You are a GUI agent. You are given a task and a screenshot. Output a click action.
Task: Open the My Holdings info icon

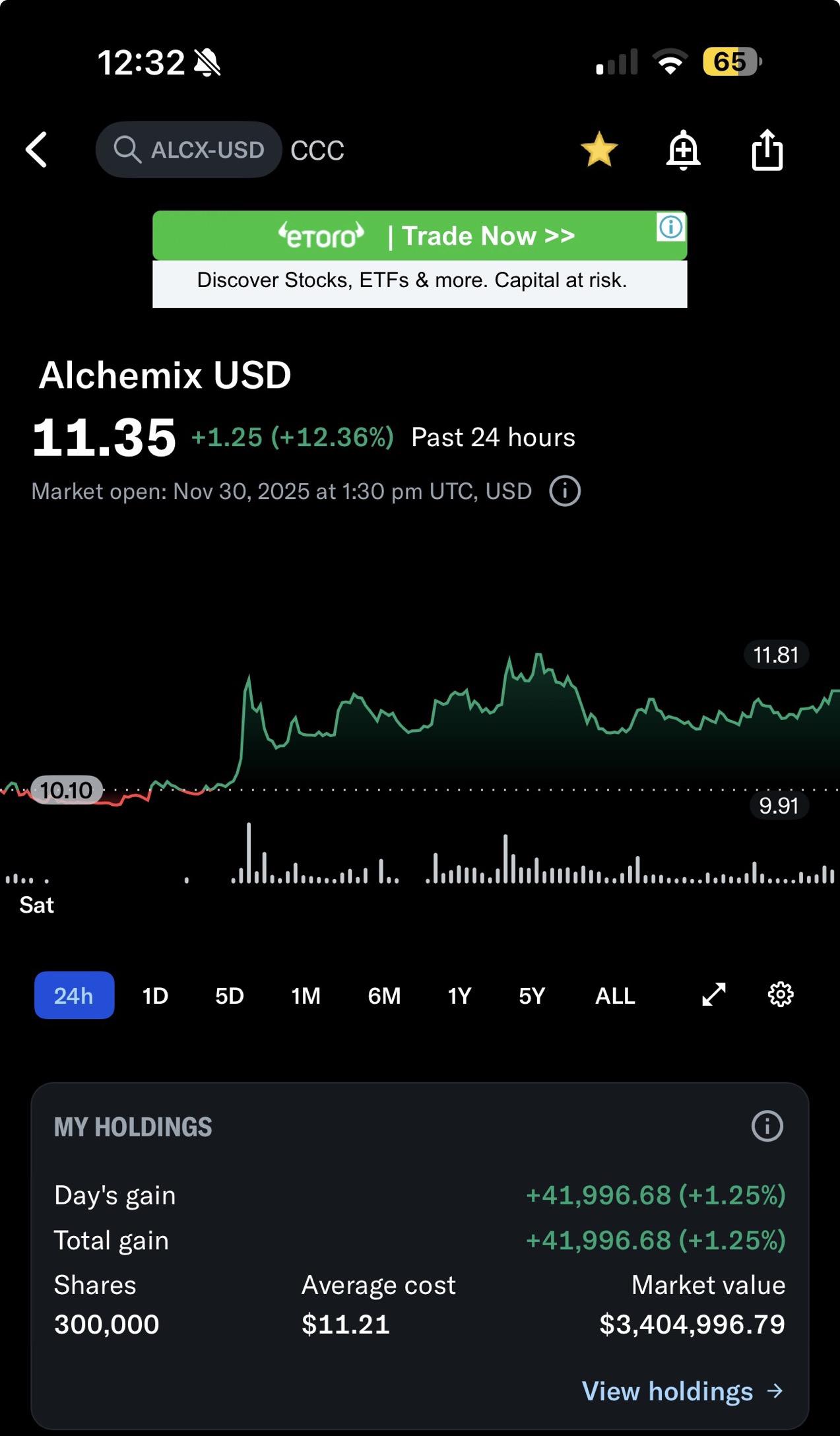(767, 1126)
